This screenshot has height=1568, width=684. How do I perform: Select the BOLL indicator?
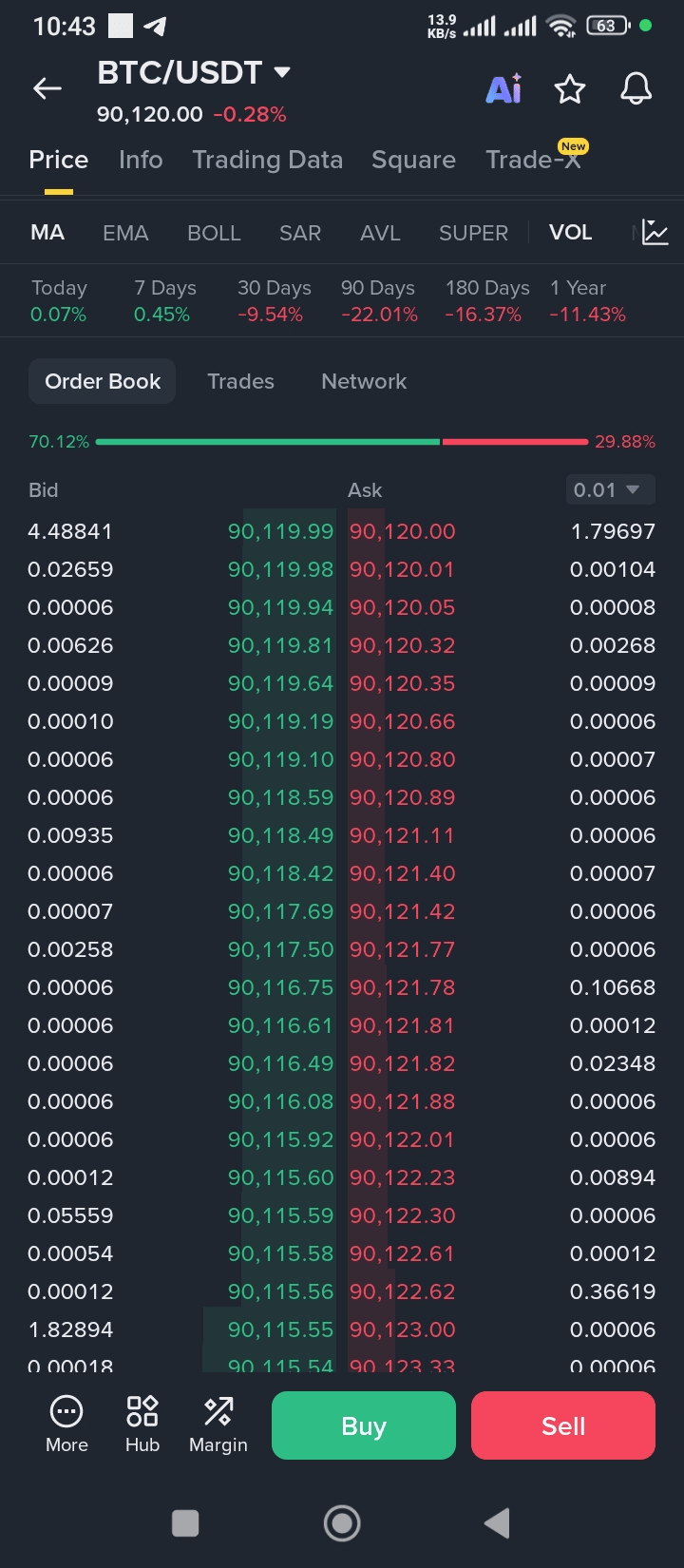214,233
